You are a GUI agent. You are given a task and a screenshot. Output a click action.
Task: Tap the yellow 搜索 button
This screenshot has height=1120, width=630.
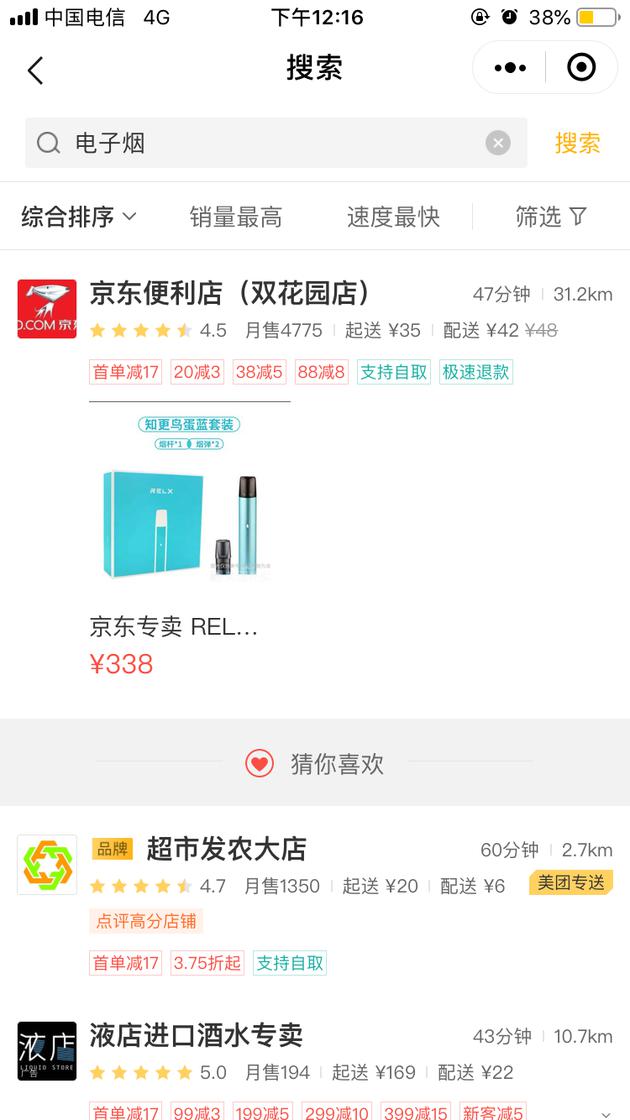(578, 143)
